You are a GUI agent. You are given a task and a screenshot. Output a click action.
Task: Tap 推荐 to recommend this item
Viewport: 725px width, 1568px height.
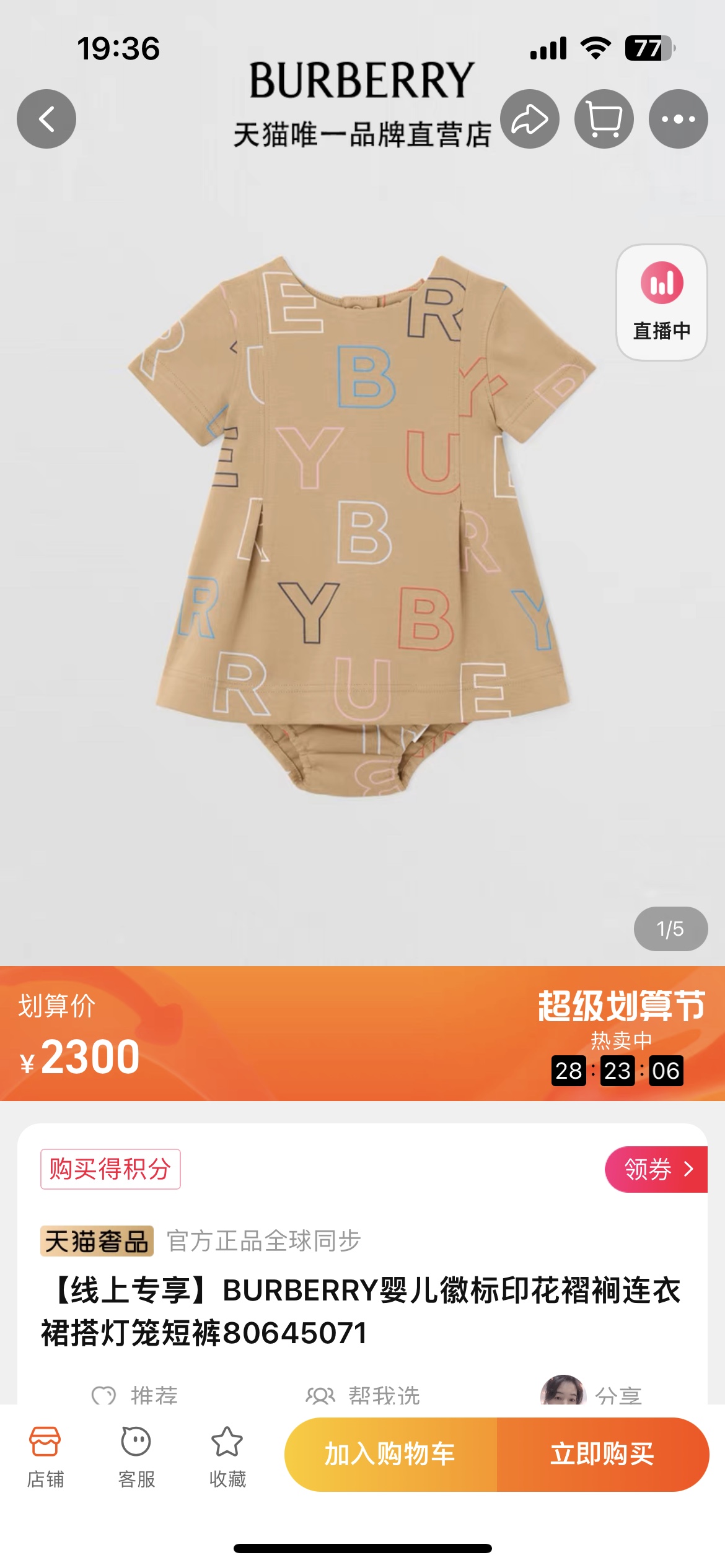click(136, 1395)
